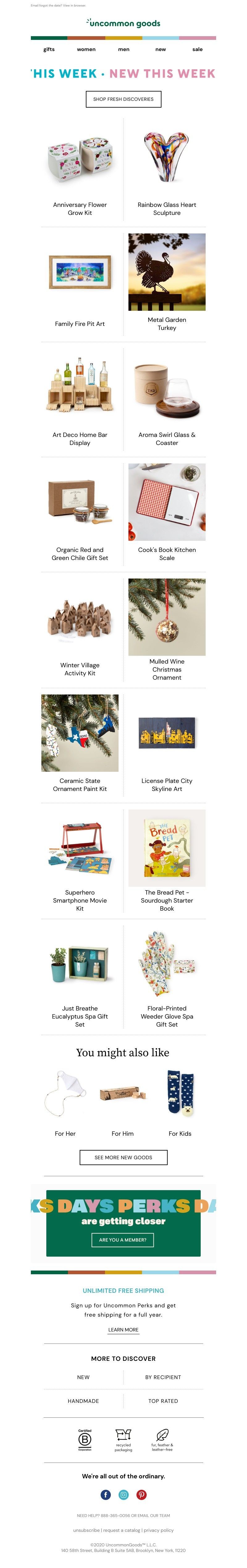Tap See More New Goods
Screen dimensions: 247x1568
pyautogui.click(x=124, y=1157)
